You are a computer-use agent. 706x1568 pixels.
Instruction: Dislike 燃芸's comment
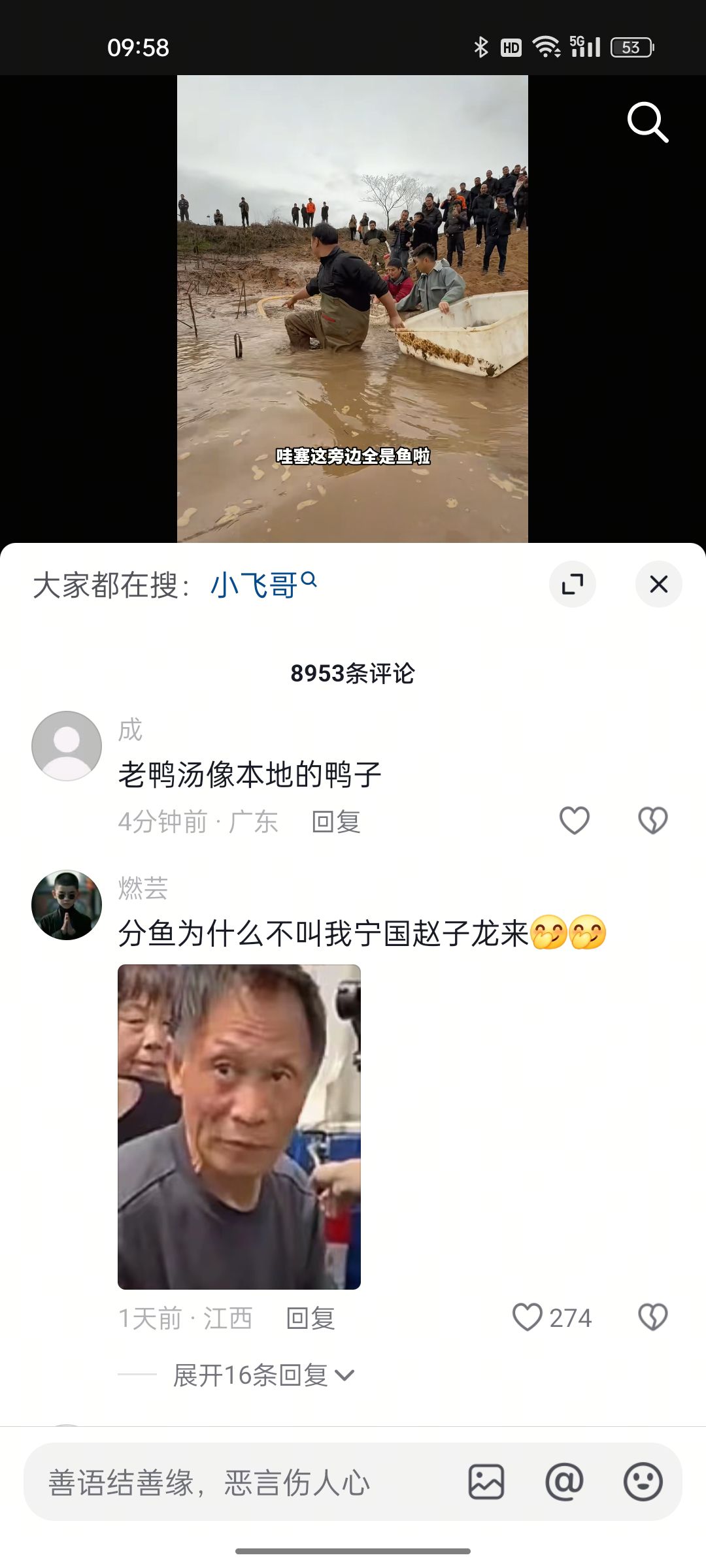coord(652,1317)
